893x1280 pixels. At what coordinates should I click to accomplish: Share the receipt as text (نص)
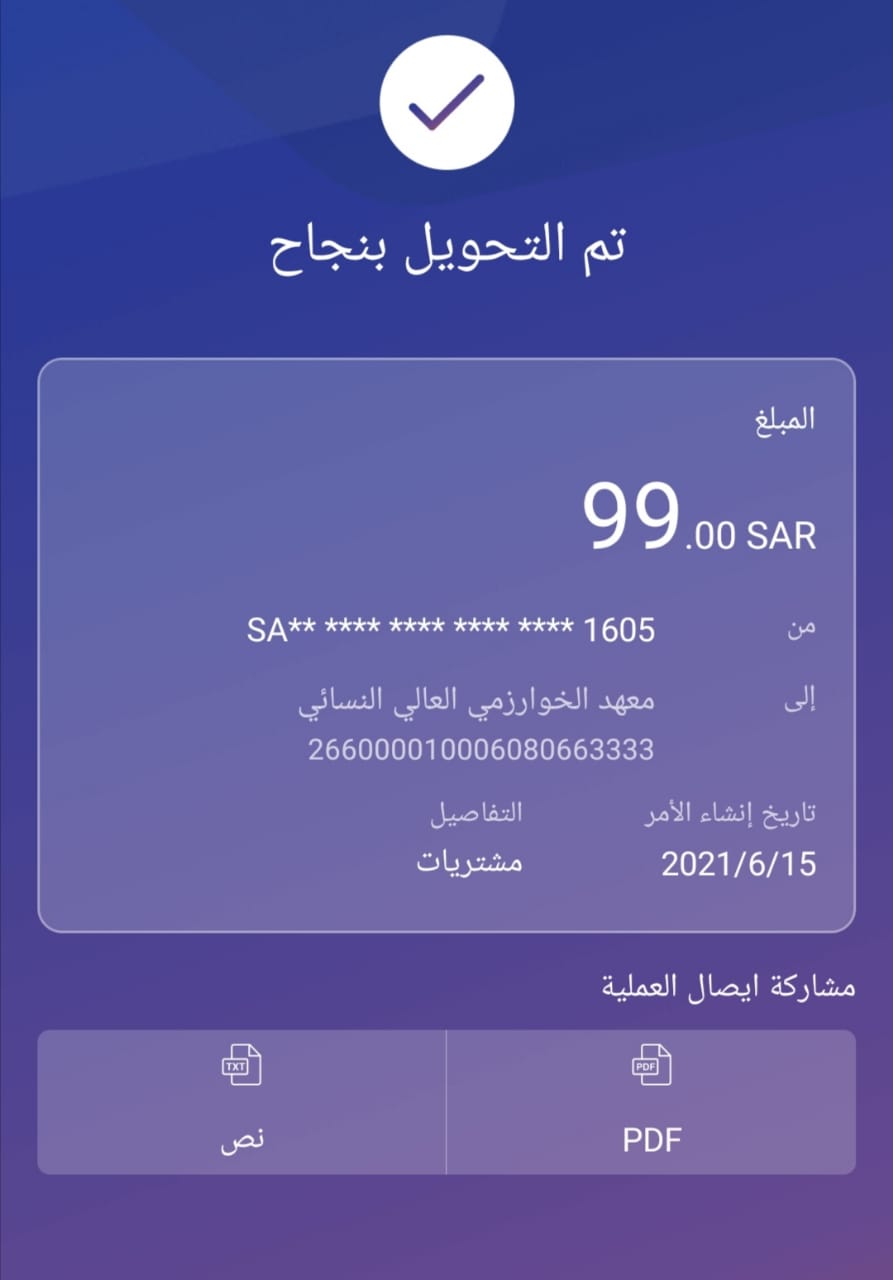(x=241, y=1102)
